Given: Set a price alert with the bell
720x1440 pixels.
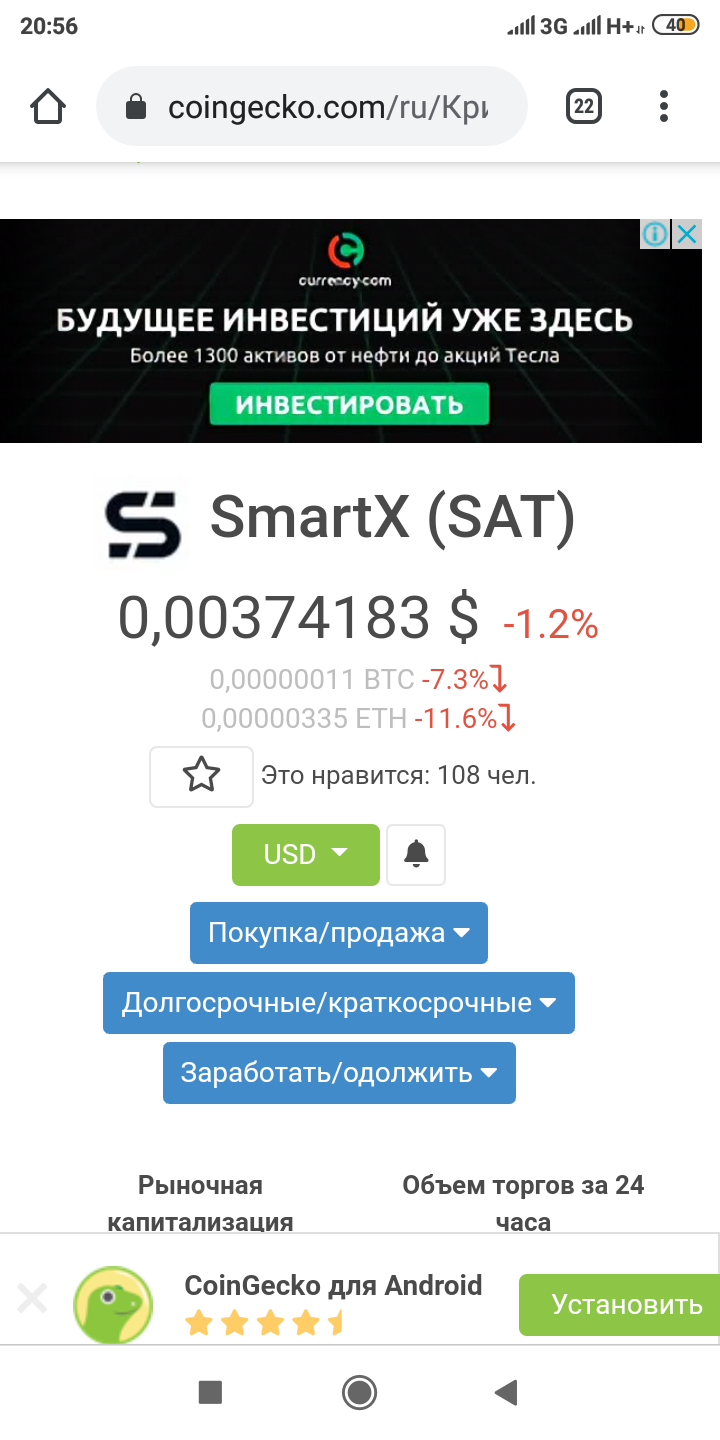Looking at the screenshot, I should [x=416, y=854].
